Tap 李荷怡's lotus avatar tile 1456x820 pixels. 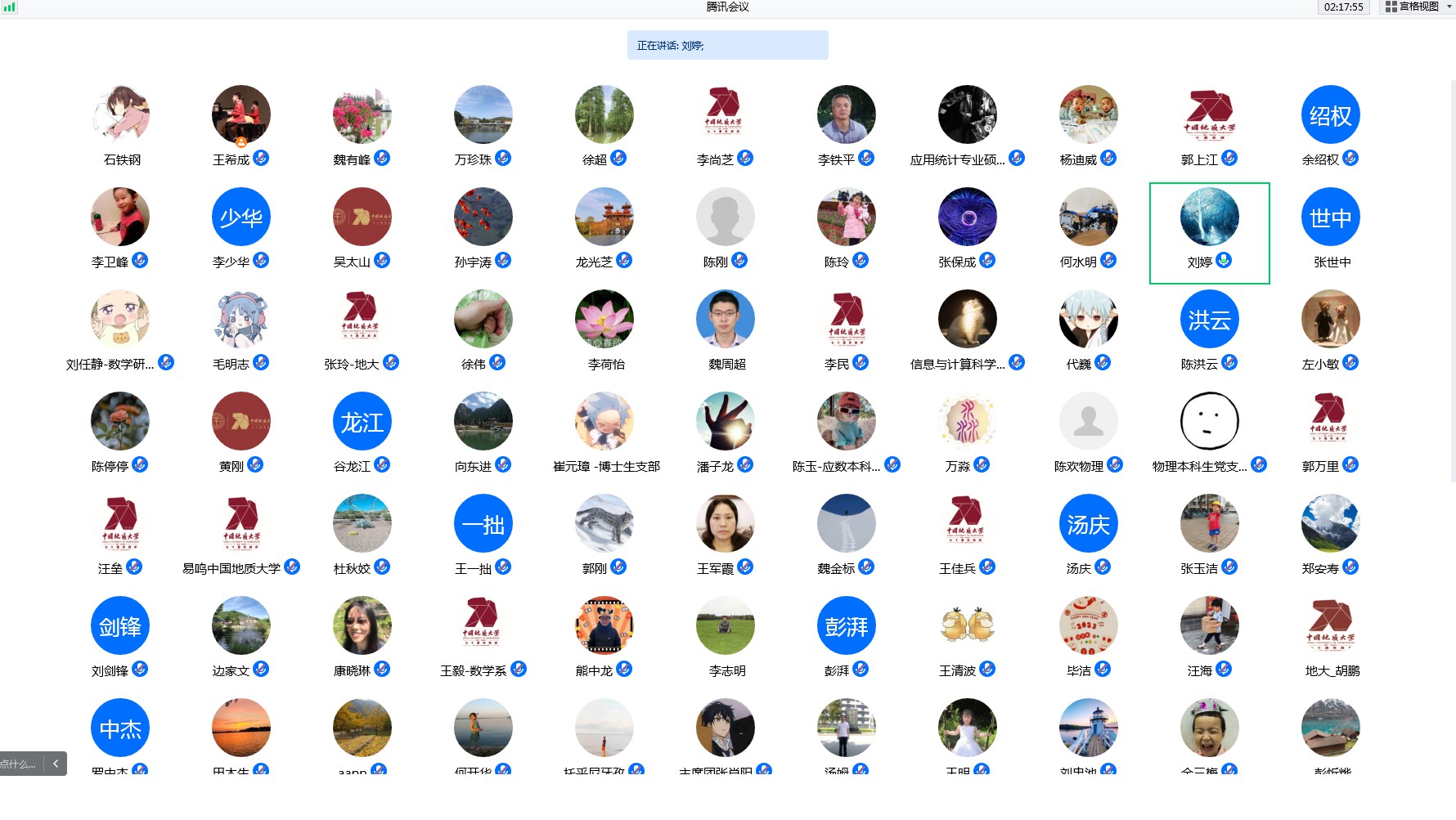(604, 320)
